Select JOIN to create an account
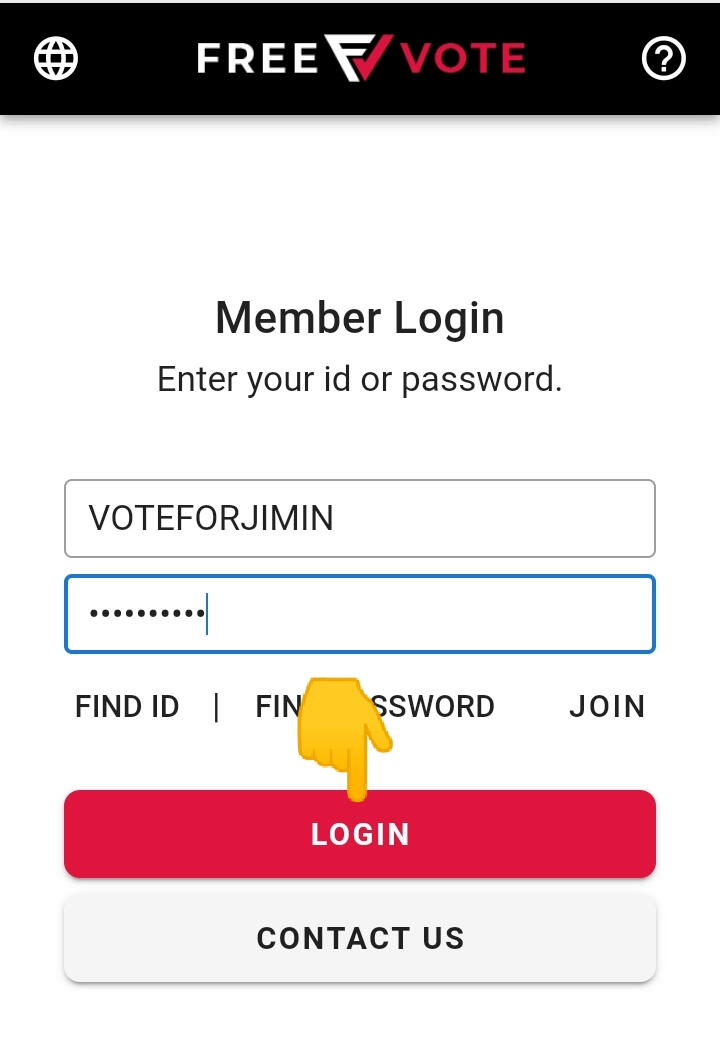 607,707
